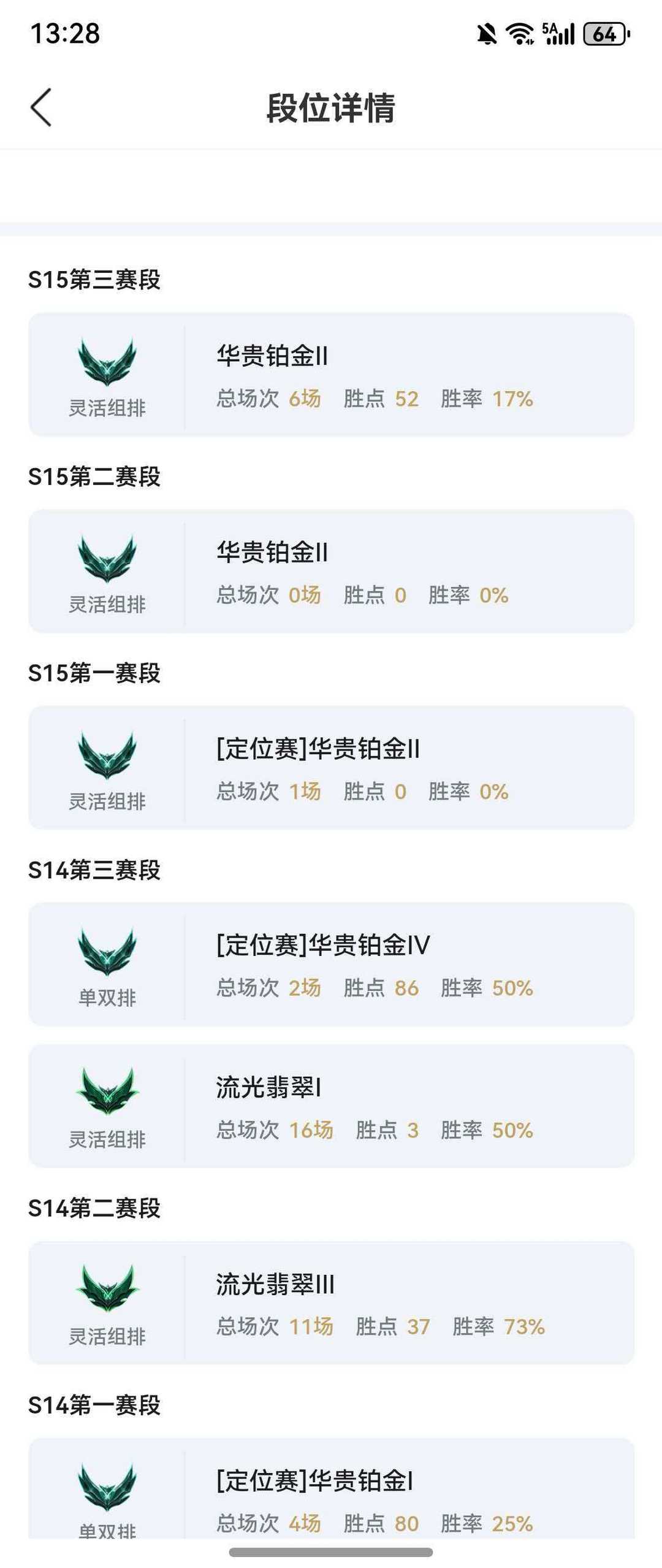This screenshot has width=662, height=1568.
Task: Go back from the 段位详情 page
Action: pyautogui.click(x=41, y=107)
